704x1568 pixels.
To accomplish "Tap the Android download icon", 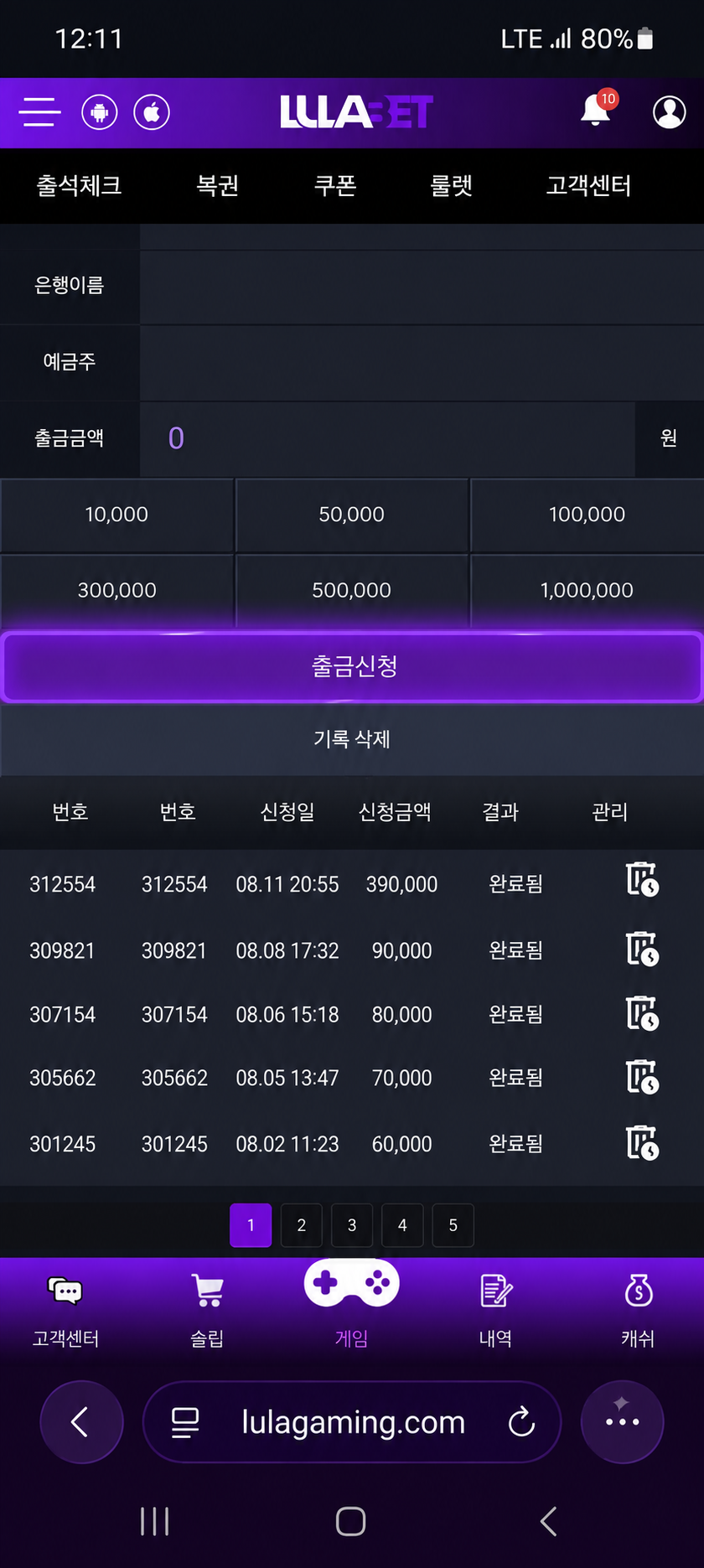I will point(100,111).
